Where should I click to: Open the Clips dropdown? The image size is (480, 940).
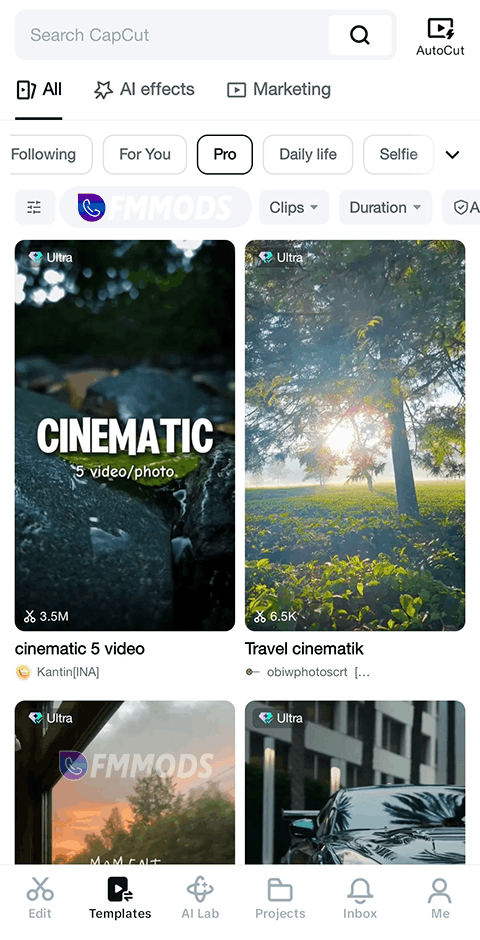pos(294,207)
